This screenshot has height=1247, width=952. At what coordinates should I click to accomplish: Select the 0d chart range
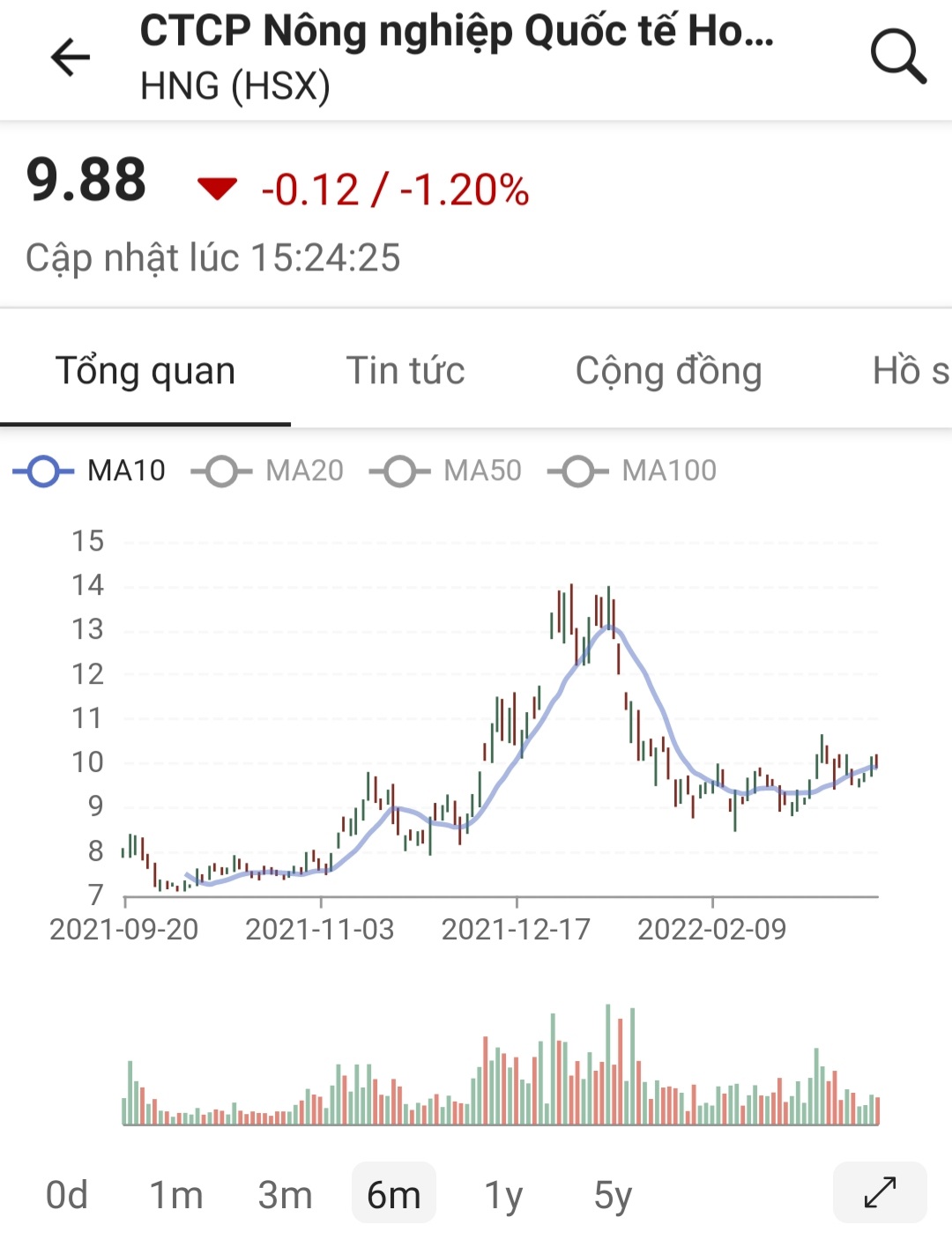pos(67,1195)
